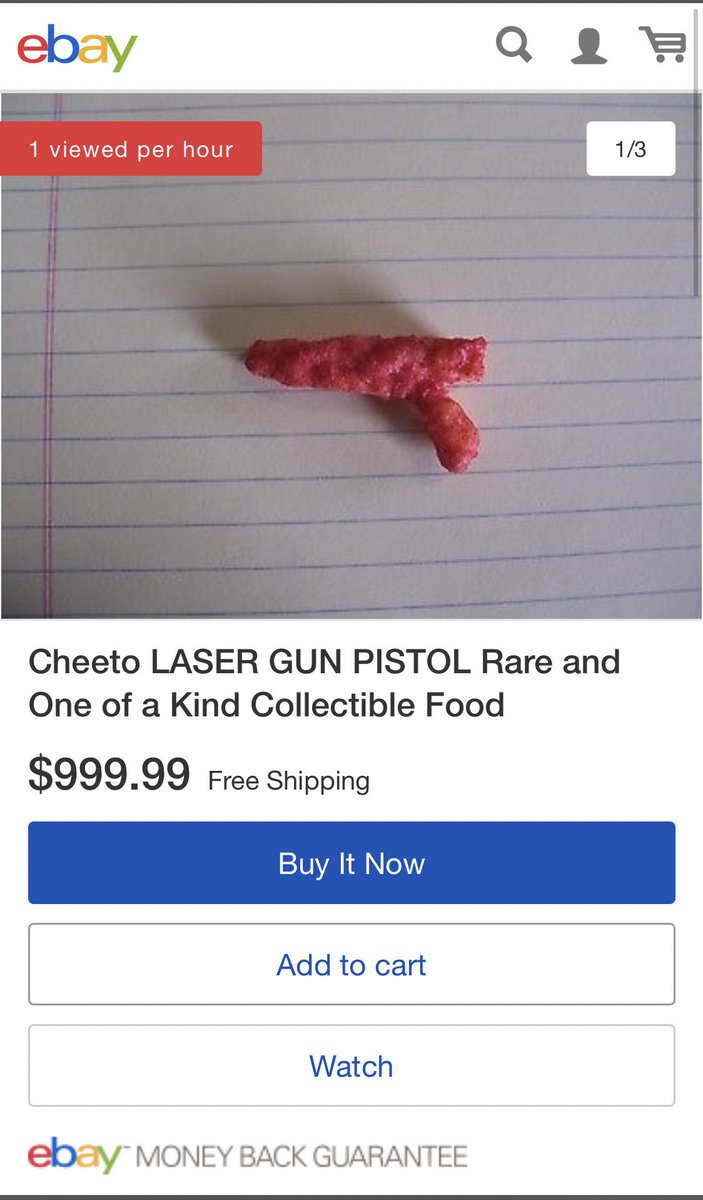Screen dimensions: 703x1200
Task: Open the shopping cart icon
Action: coord(662,45)
